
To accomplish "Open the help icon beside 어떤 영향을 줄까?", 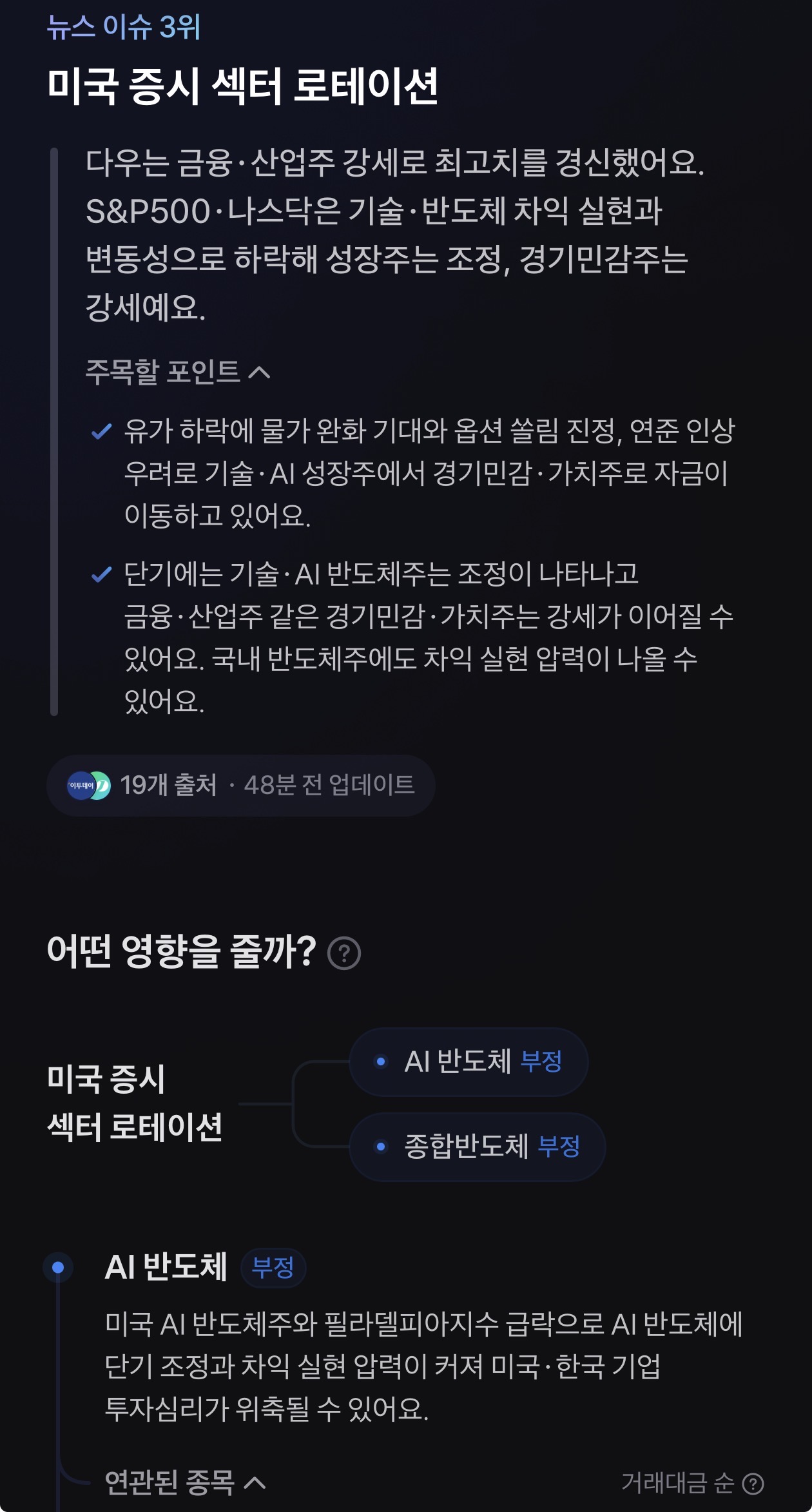I will point(344,953).
